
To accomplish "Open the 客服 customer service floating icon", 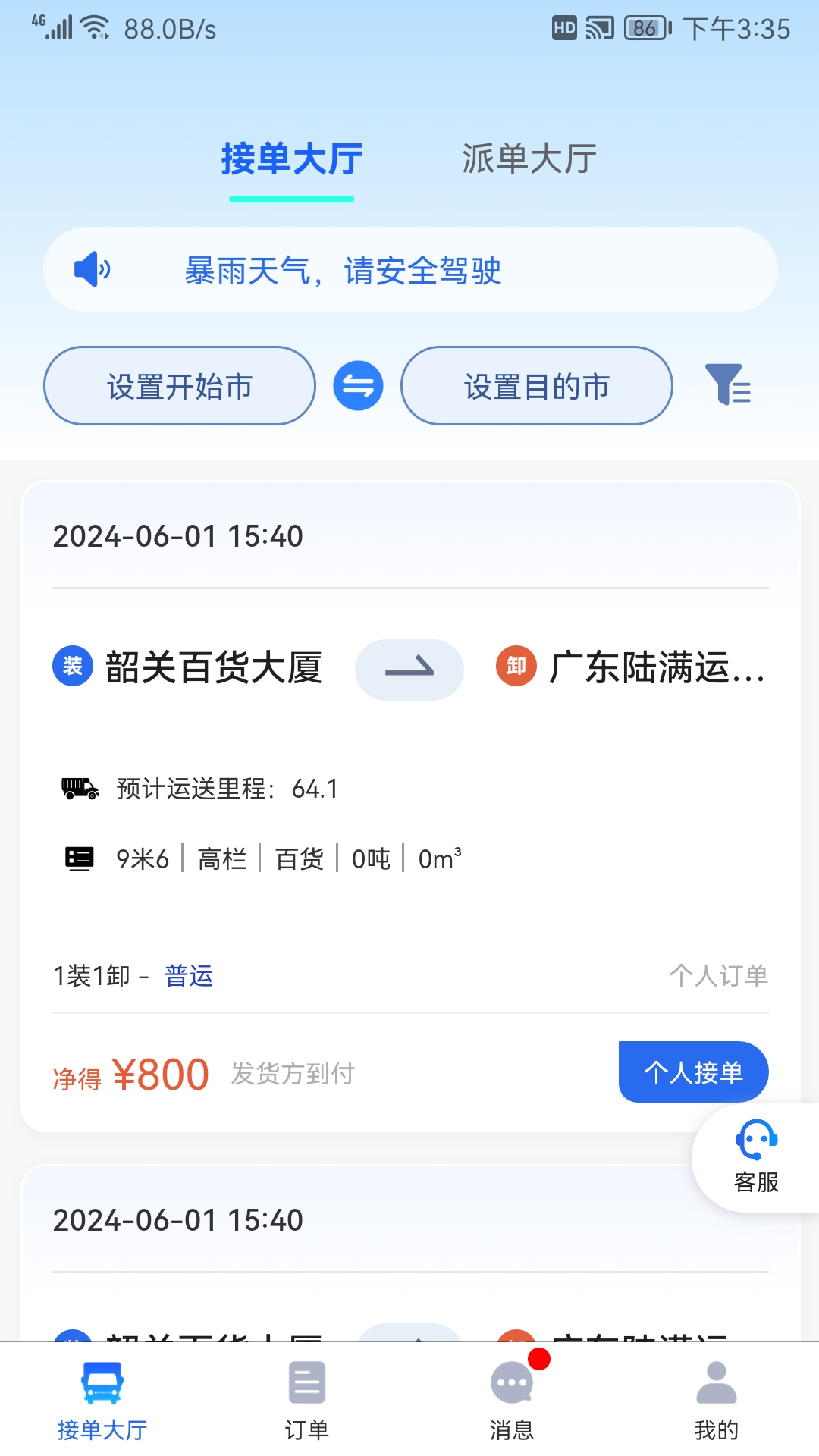I will point(755,1153).
